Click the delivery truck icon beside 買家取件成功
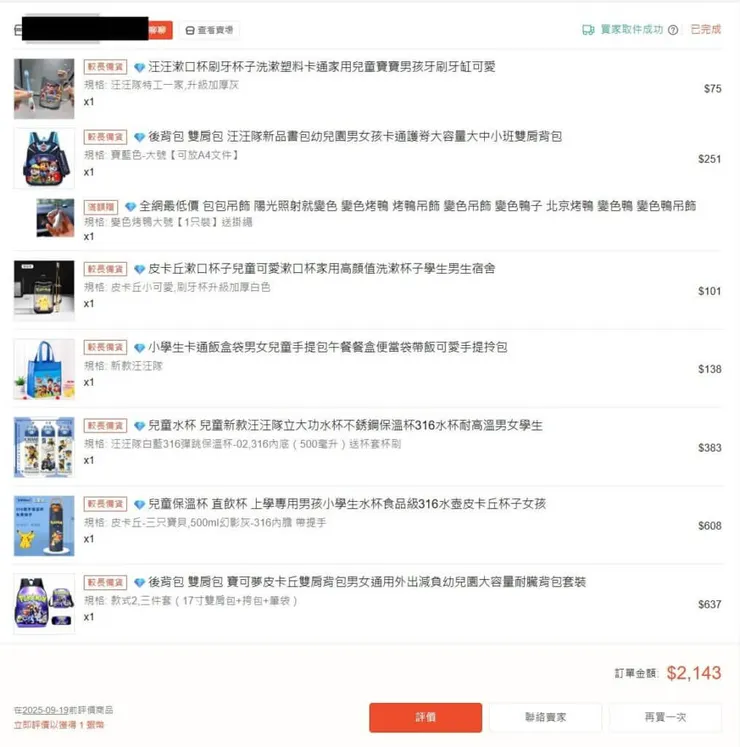Image resolution: width=740 pixels, height=747 pixels. coord(586,29)
